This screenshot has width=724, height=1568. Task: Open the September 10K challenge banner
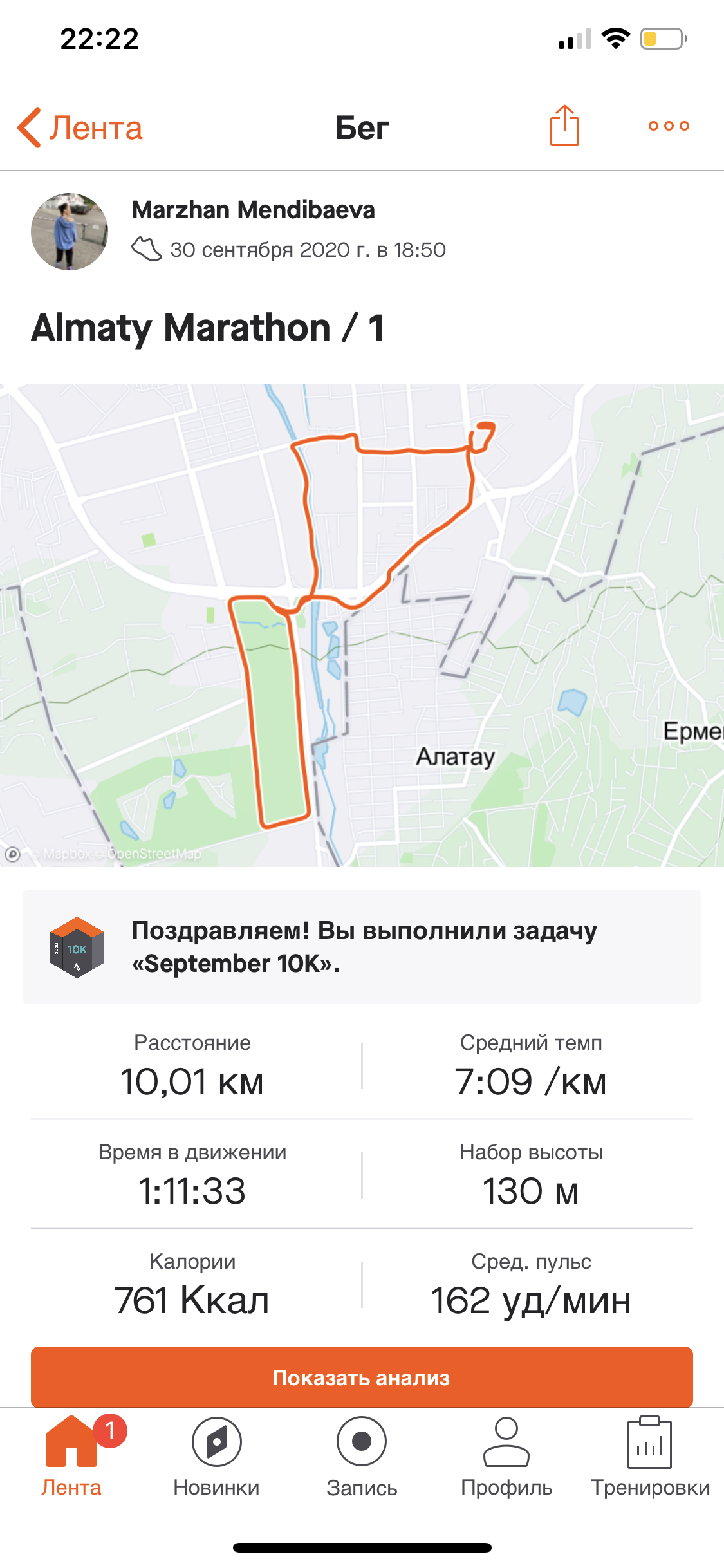[x=362, y=947]
